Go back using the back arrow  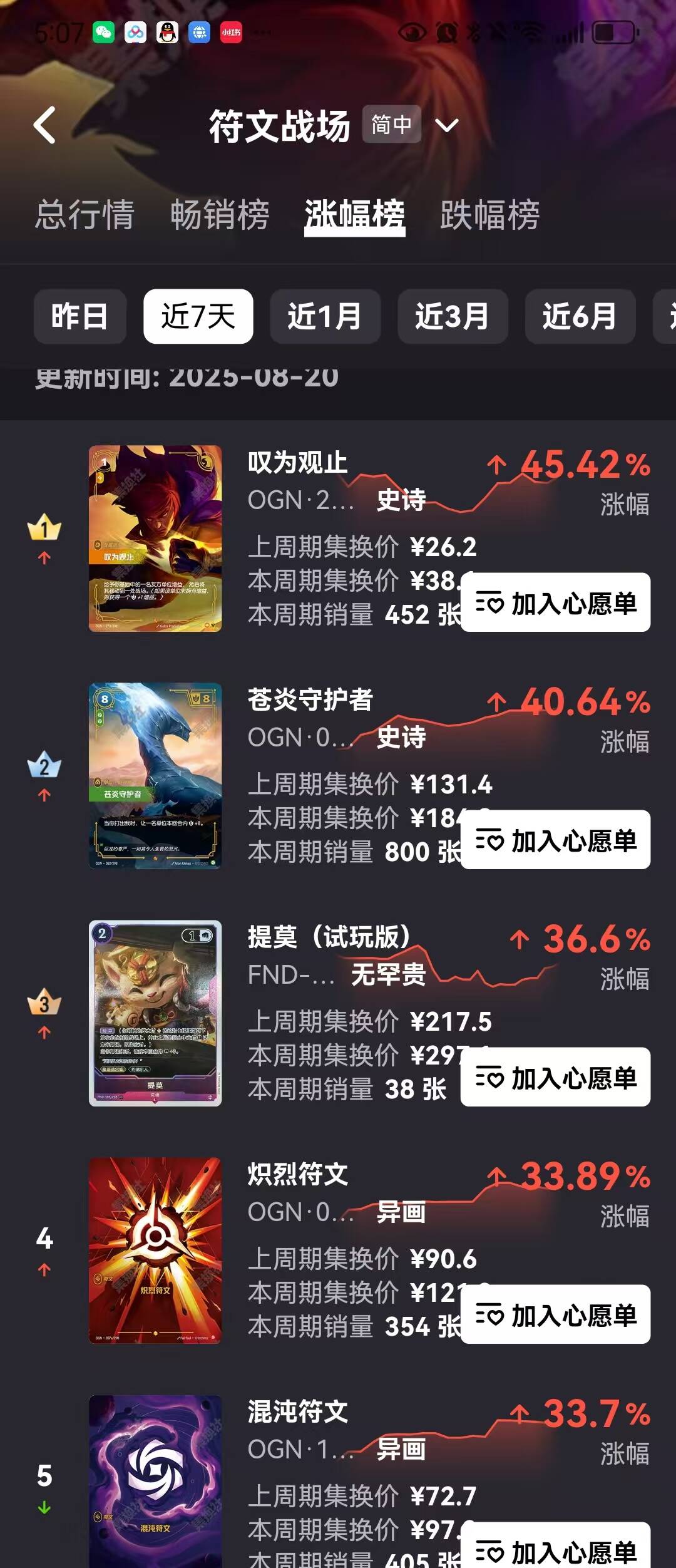pyautogui.click(x=45, y=125)
